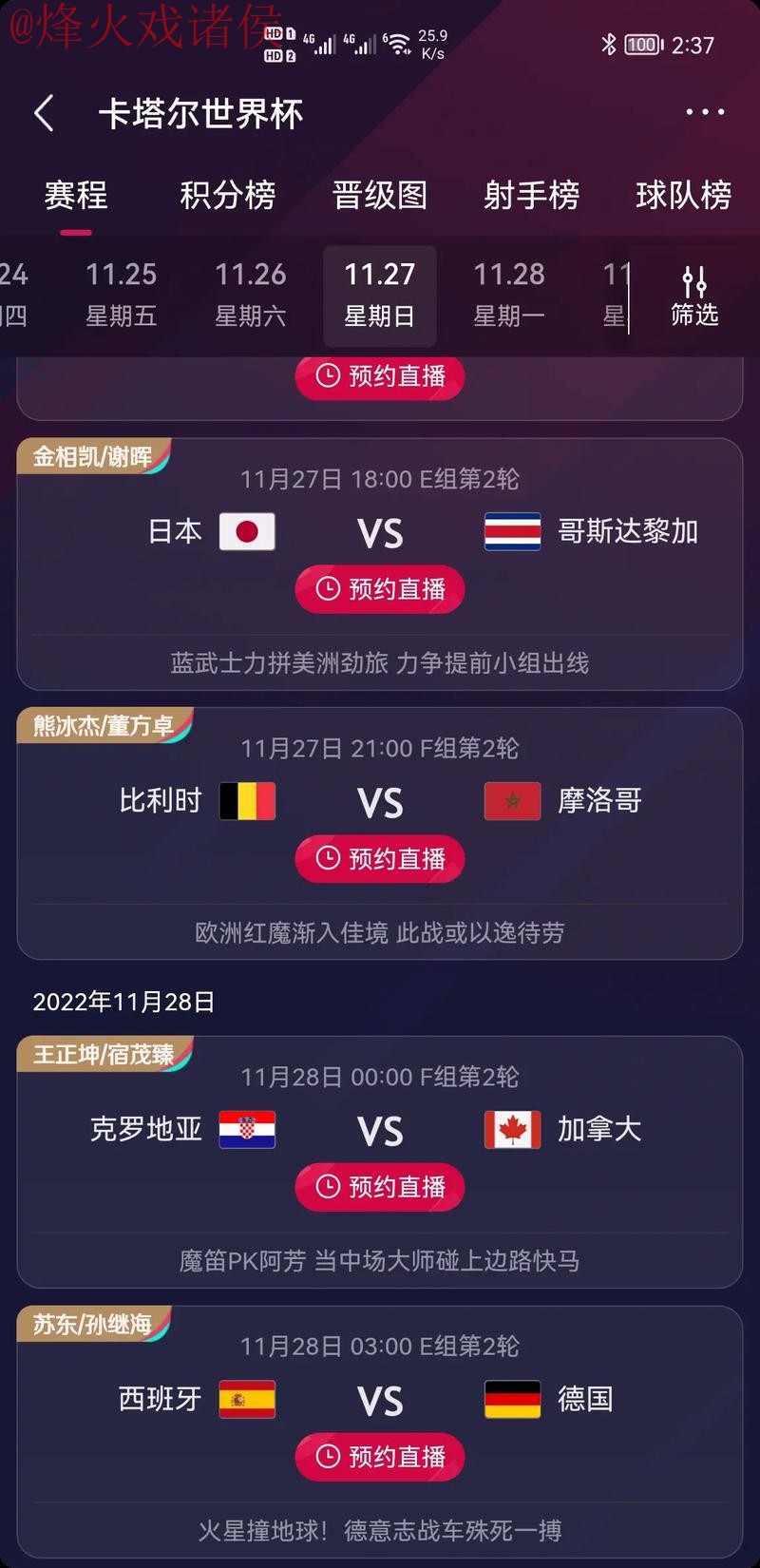Click the Belgium flag icon
760x1568 pixels.
click(x=246, y=801)
